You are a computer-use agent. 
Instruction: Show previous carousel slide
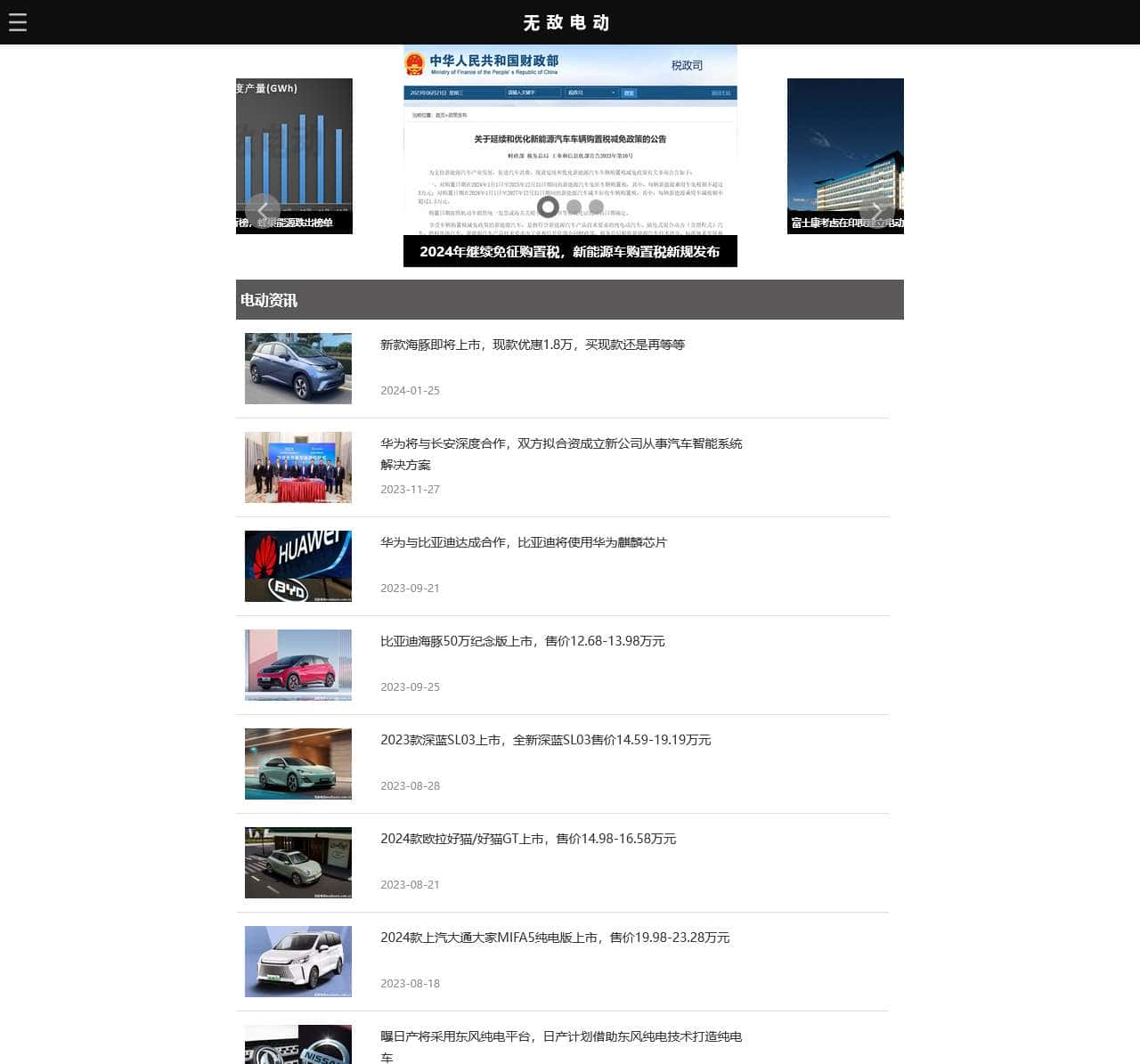262,210
